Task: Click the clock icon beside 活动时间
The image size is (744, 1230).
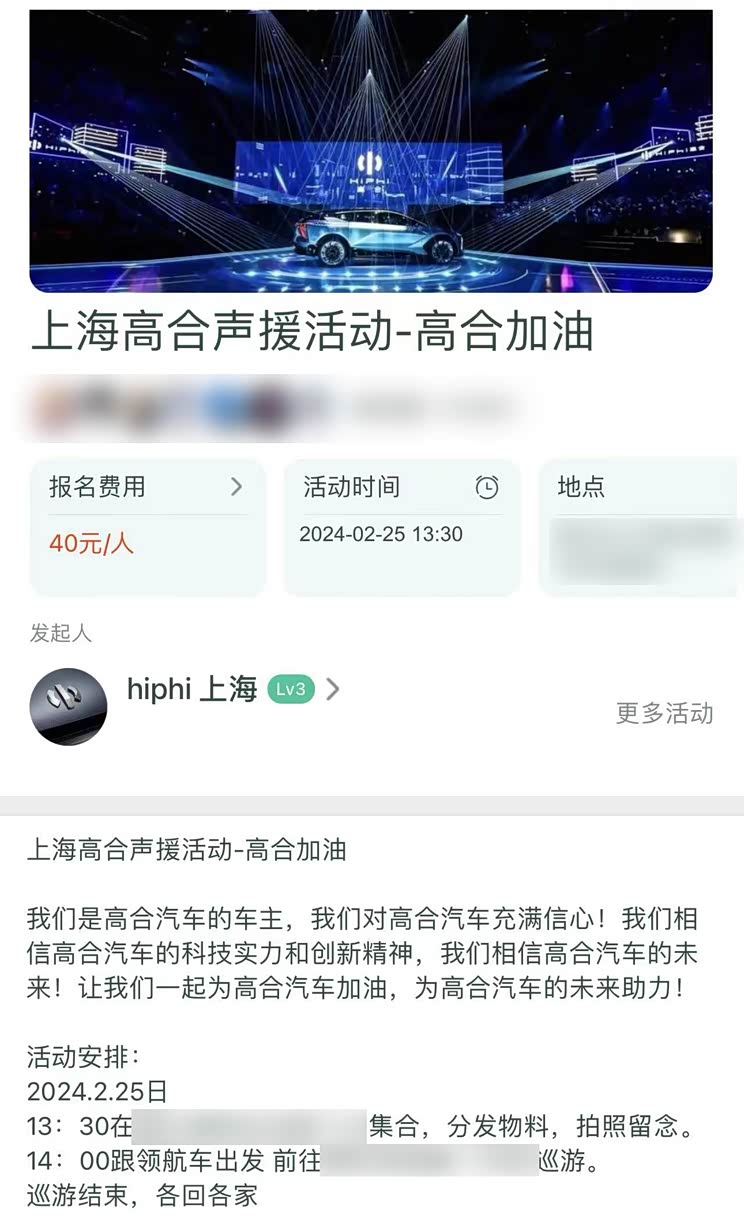Action: pos(487,489)
